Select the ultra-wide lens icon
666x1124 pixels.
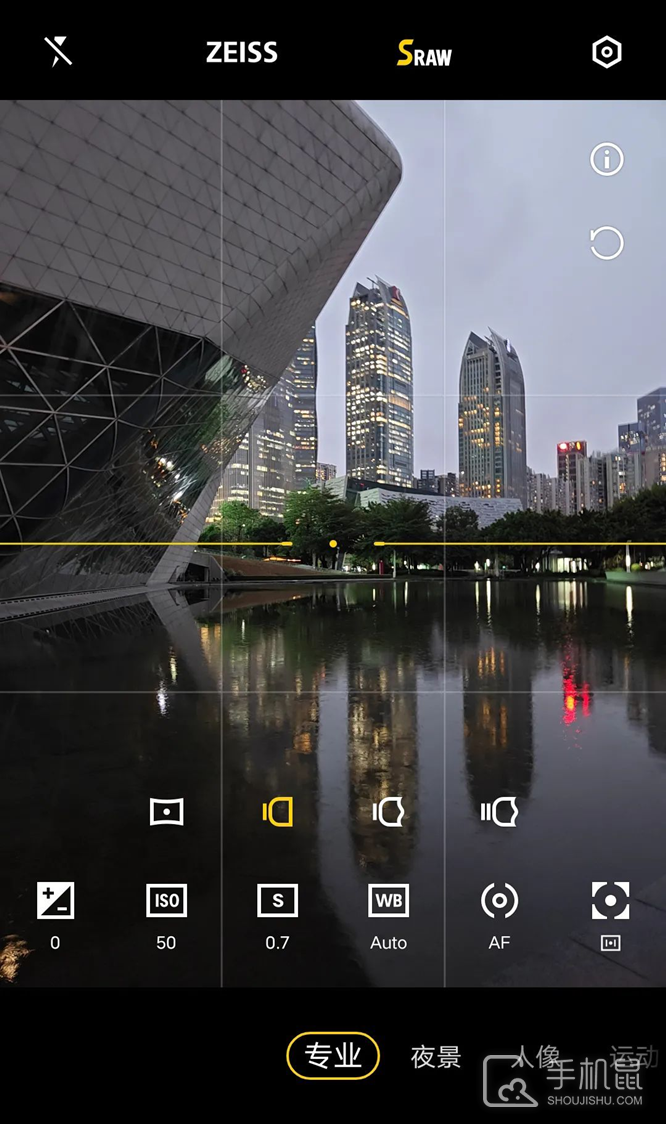(x=166, y=811)
